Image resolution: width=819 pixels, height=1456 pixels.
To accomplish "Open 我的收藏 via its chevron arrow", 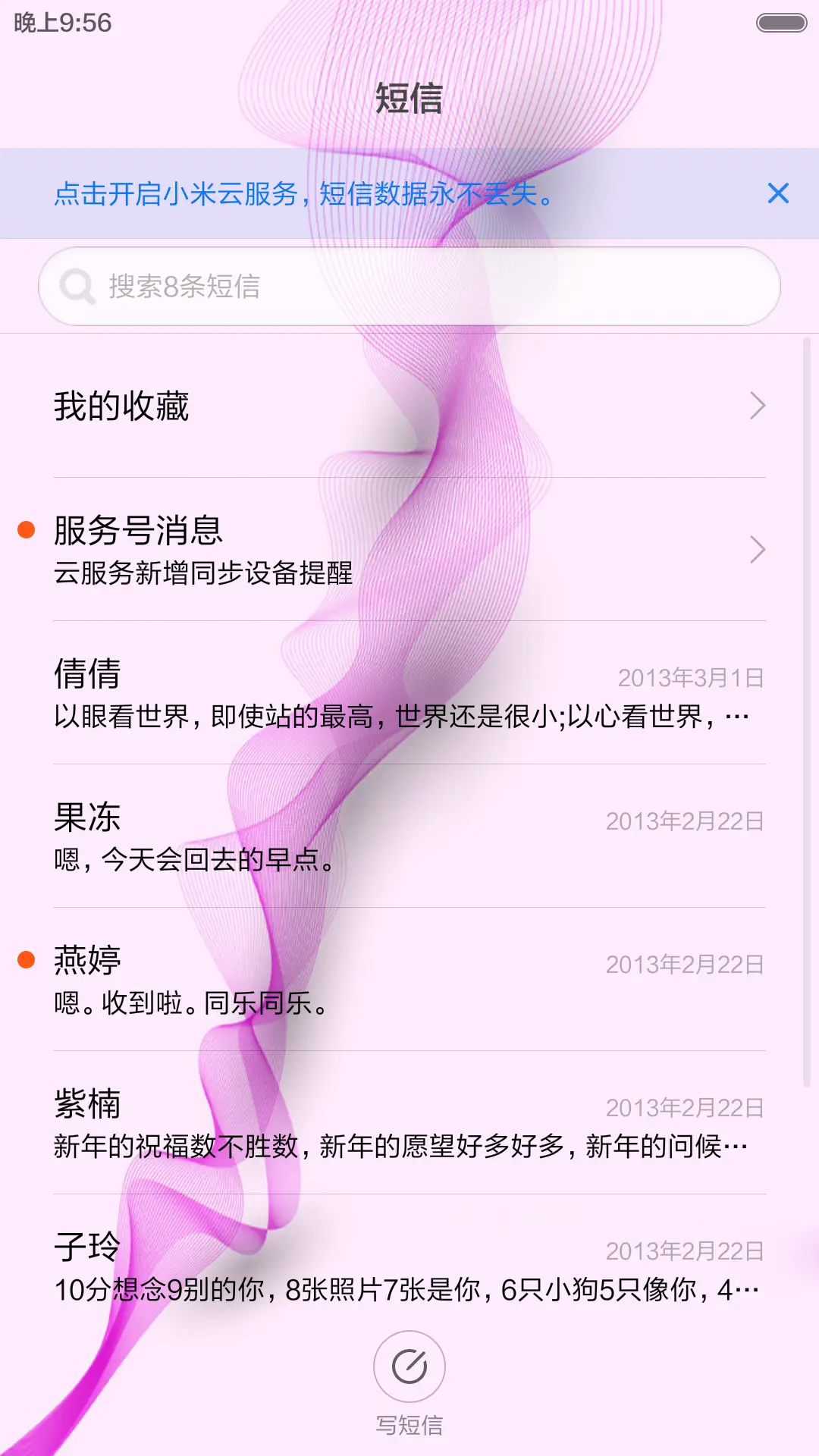I will click(758, 407).
